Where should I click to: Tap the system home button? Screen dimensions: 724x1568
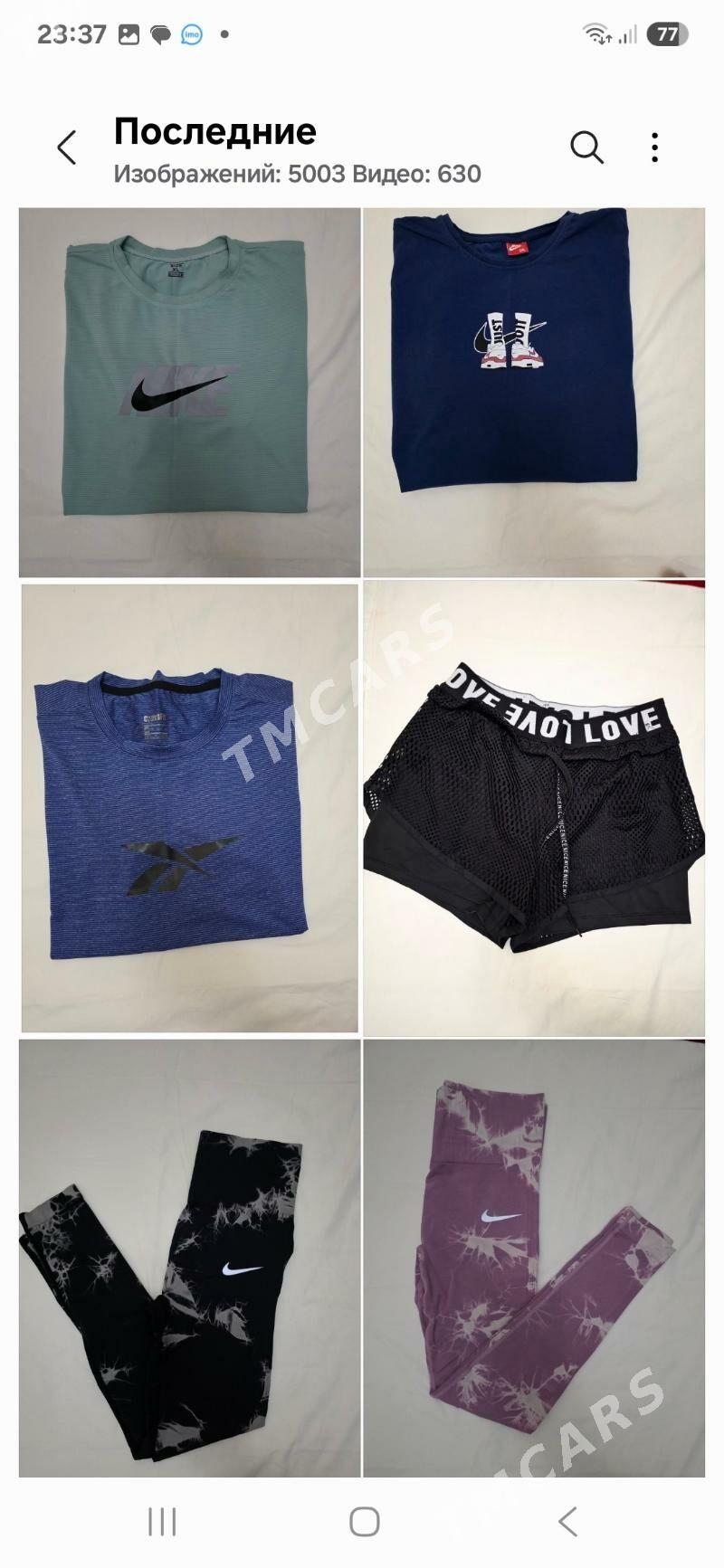pyautogui.click(x=364, y=1522)
